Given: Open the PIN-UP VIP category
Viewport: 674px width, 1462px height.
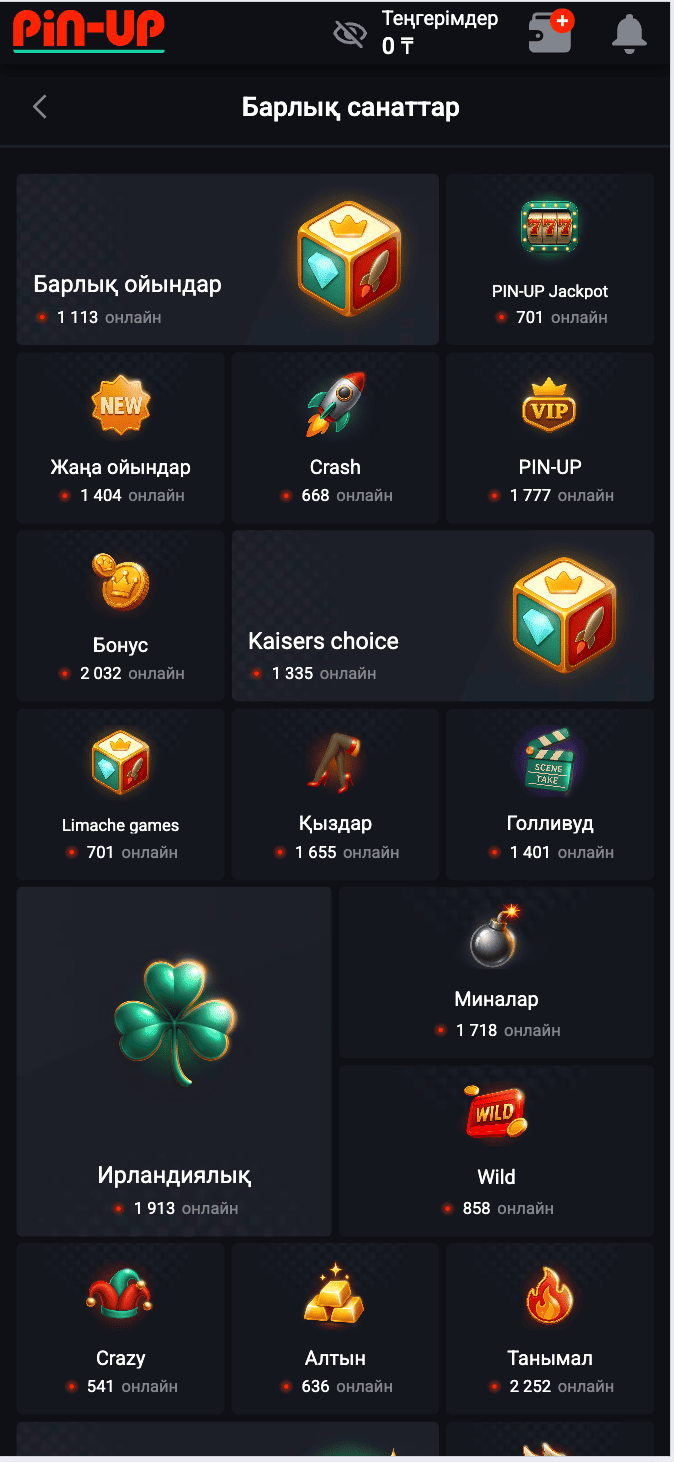Looking at the screenshot, I should click(x=550, y=437).
